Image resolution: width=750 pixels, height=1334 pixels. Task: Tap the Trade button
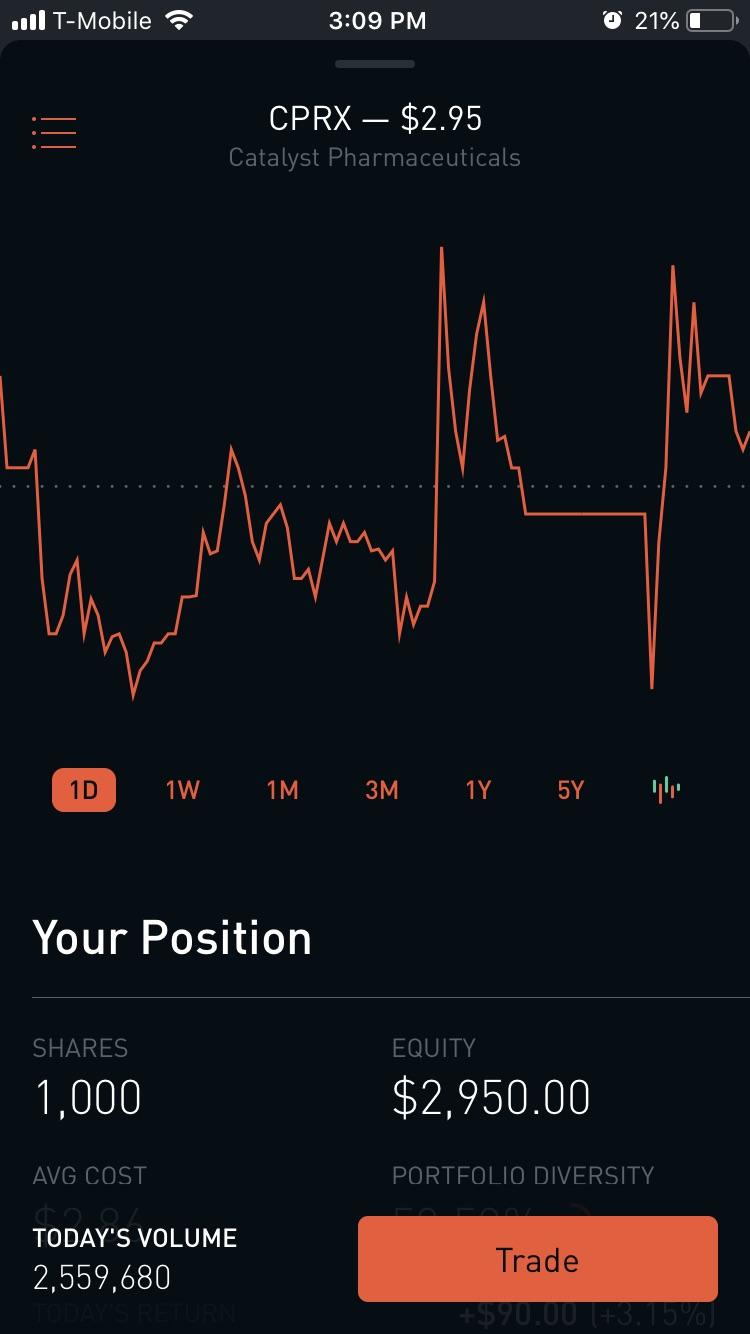coord(537,1259)
